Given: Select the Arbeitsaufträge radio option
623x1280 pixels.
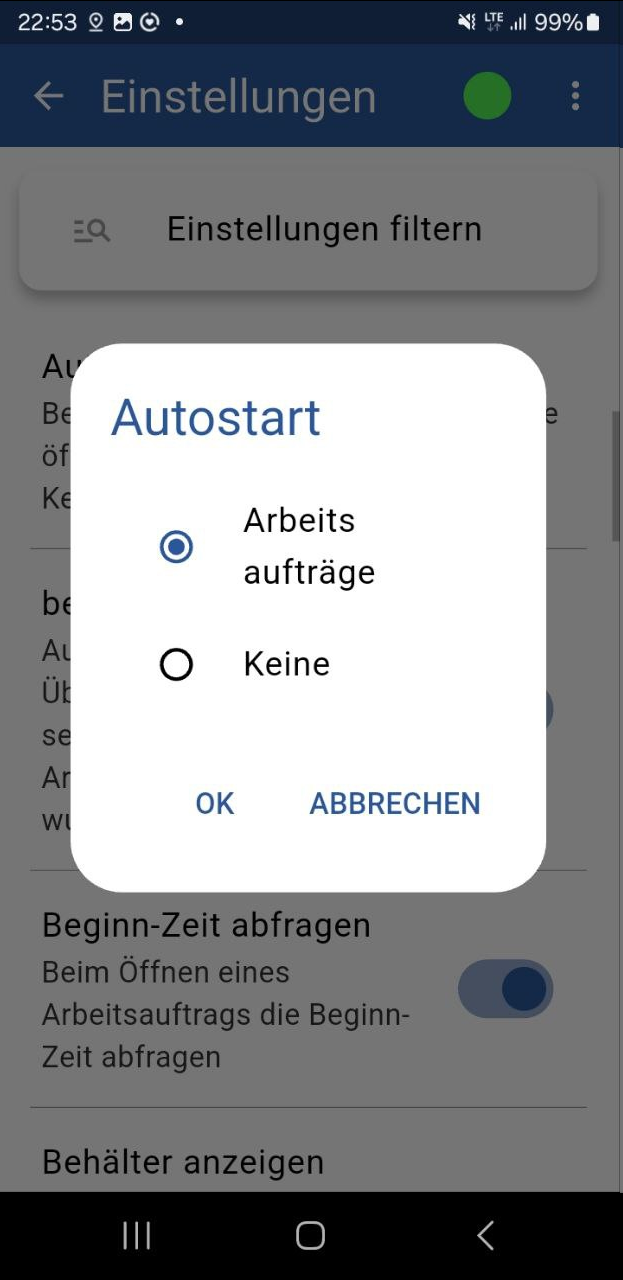Looking at the screenshot, I should coord(177,547).
